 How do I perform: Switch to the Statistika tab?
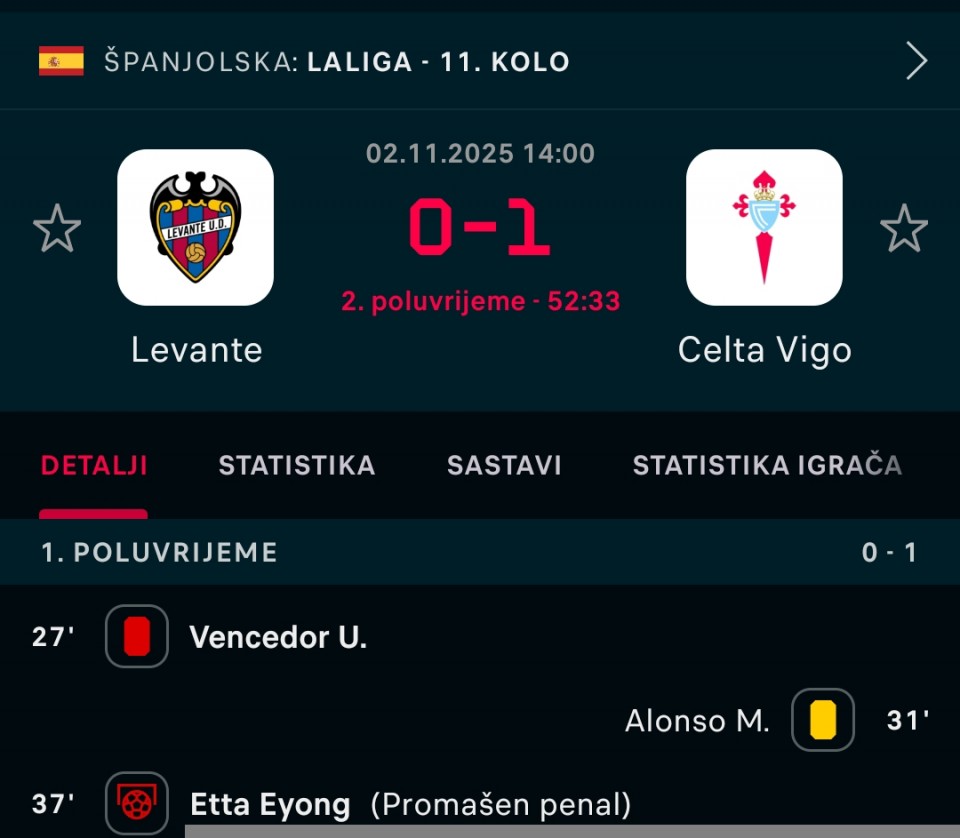(297, 465)
